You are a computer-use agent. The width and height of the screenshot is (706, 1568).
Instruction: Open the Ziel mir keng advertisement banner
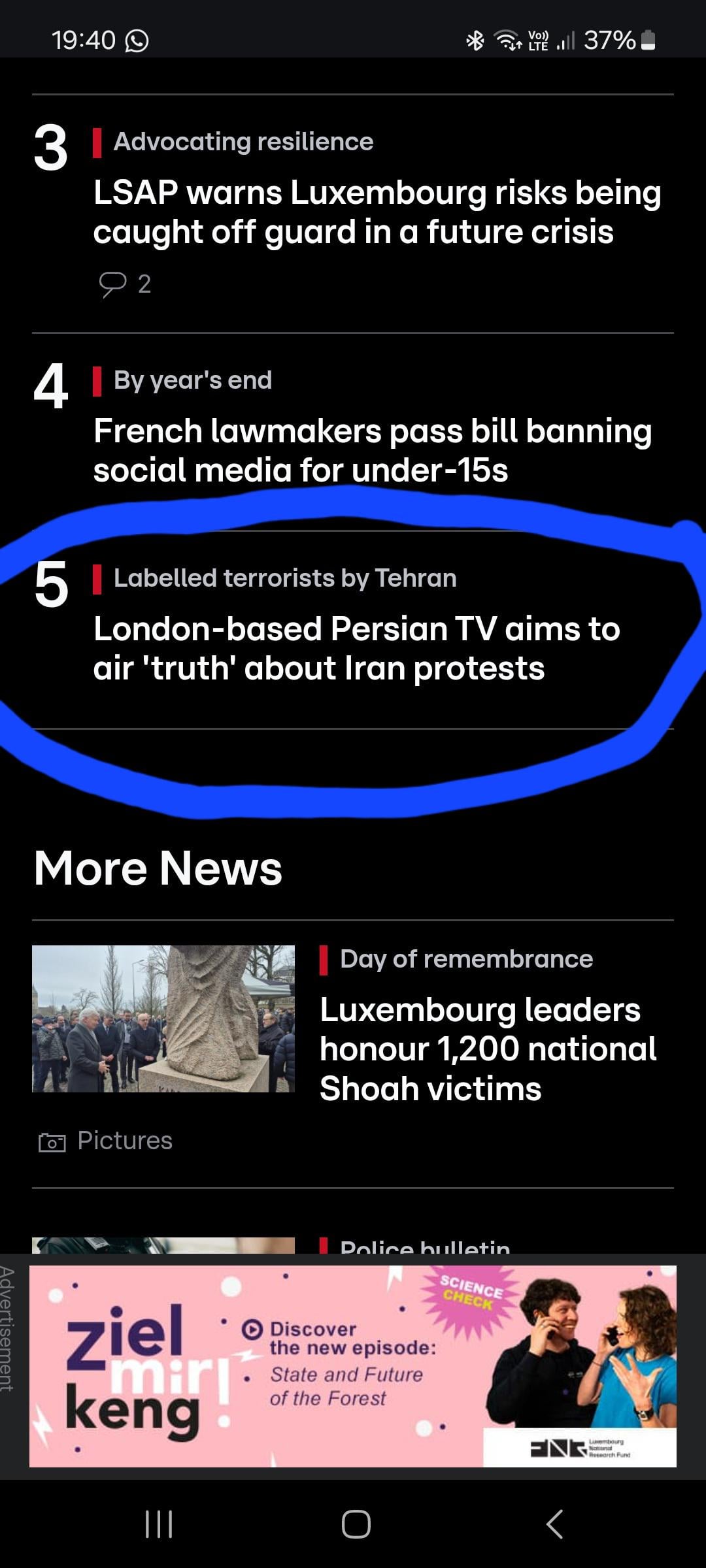point(353,1367)
